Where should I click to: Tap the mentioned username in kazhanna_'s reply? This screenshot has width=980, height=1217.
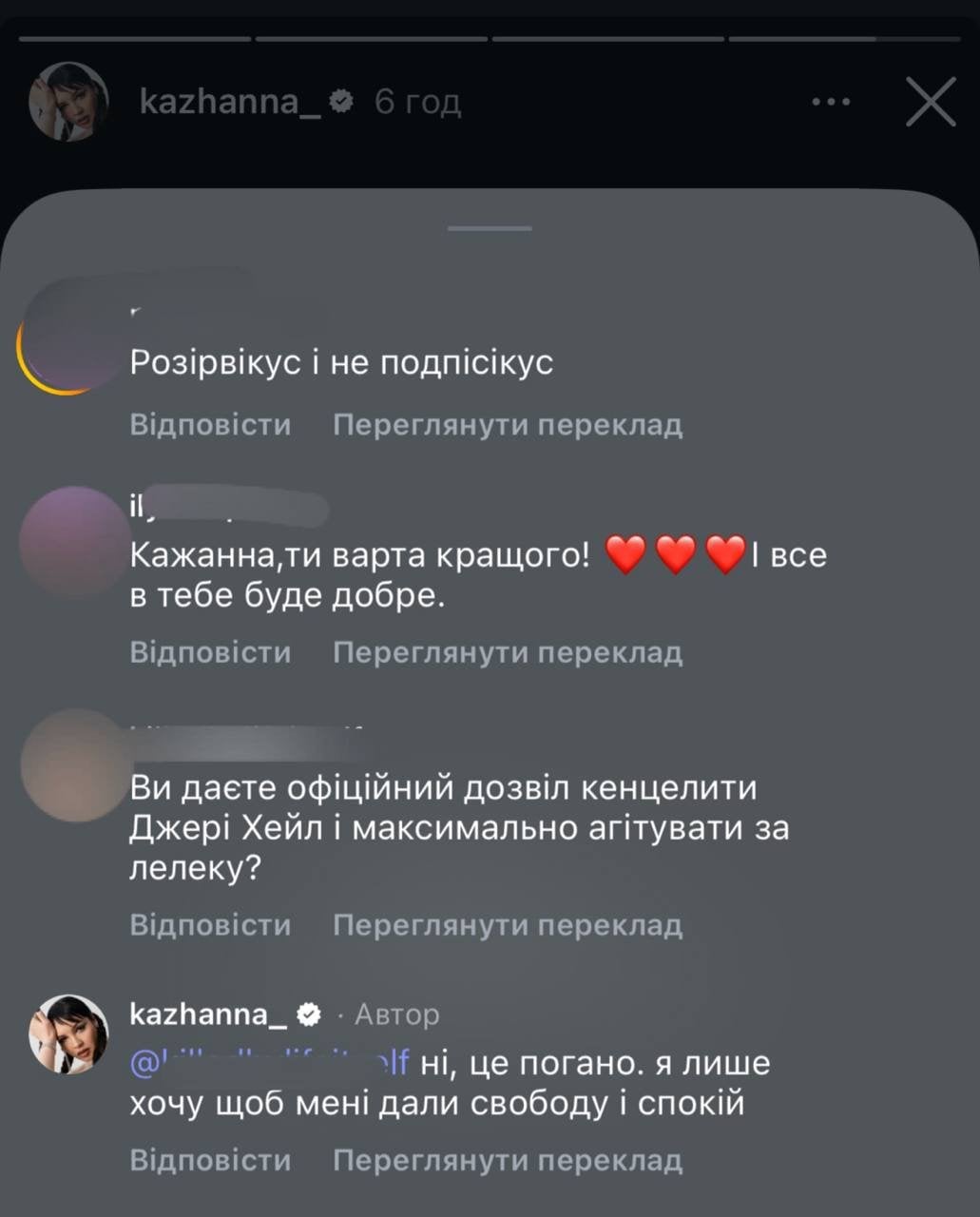(269, 1062)
